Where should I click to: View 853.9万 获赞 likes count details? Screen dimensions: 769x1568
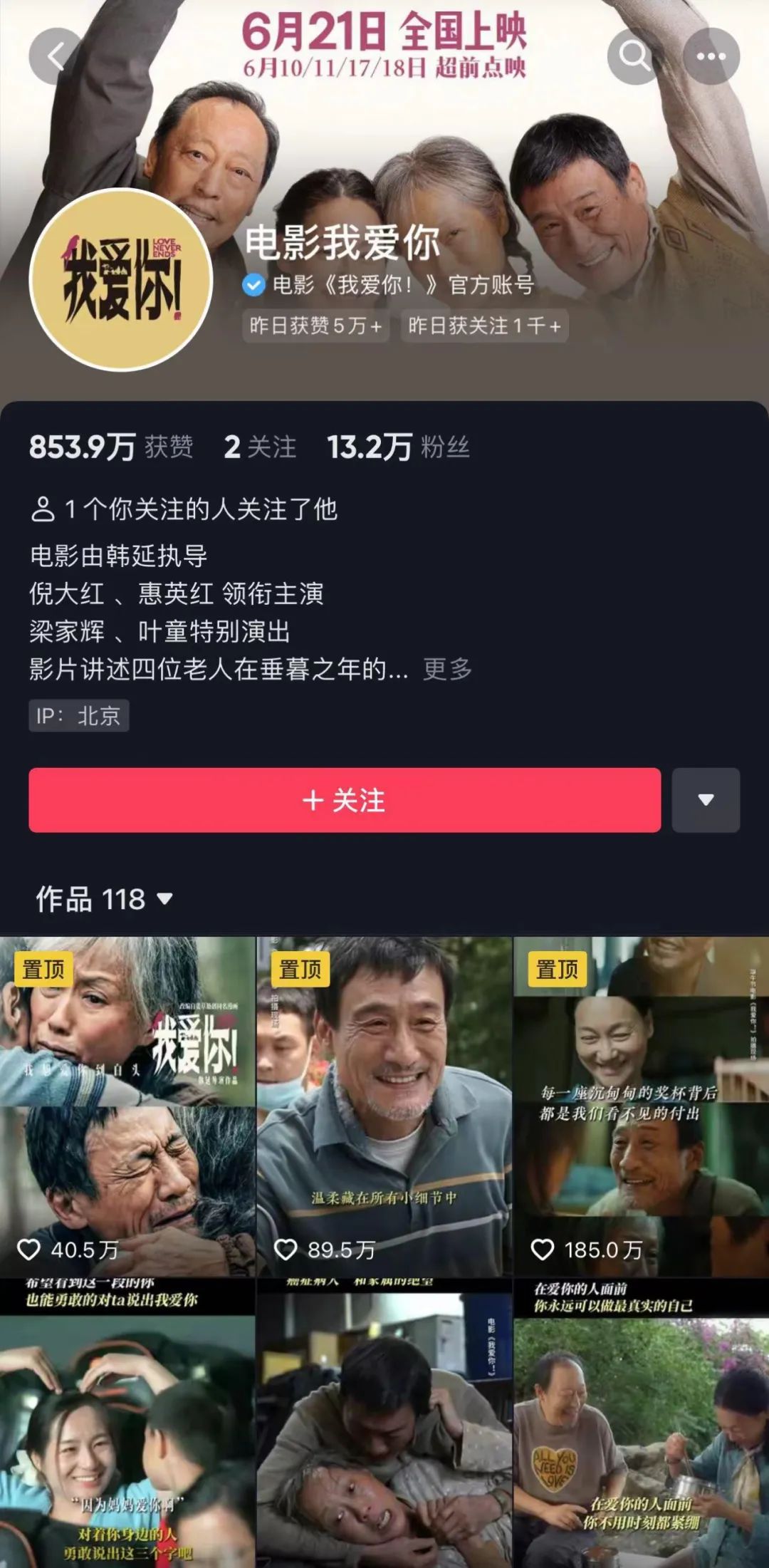110,447
